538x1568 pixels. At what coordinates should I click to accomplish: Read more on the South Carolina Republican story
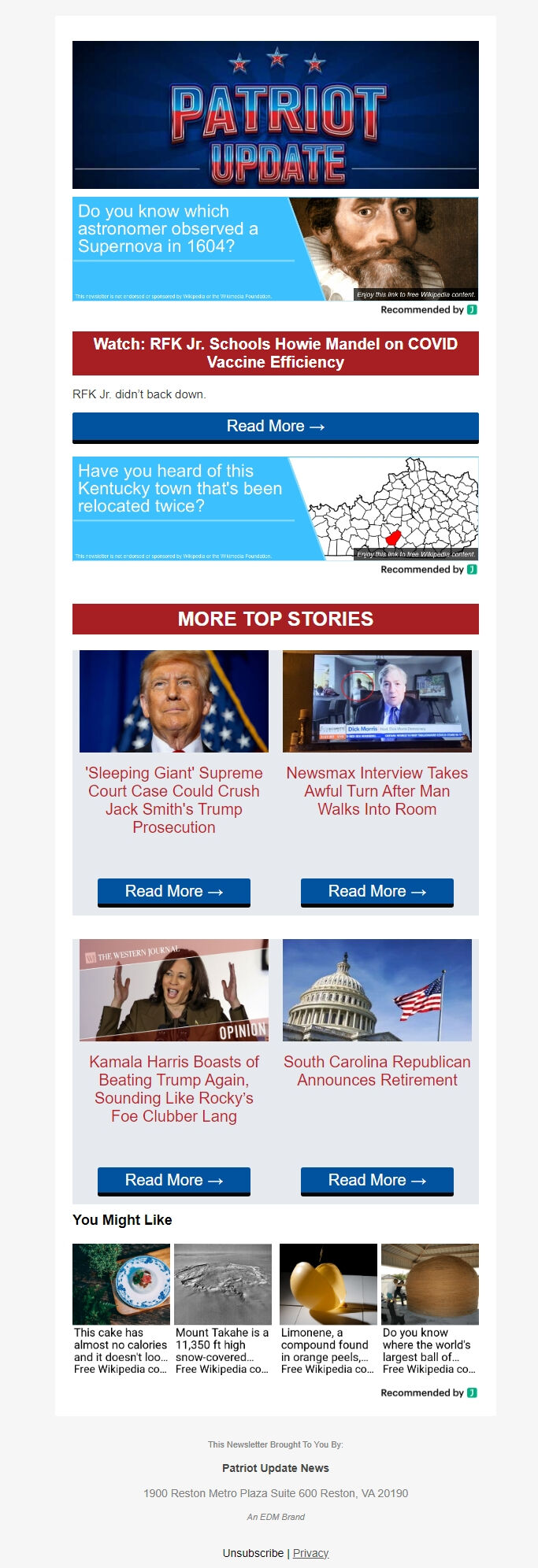pos(377,1180)
